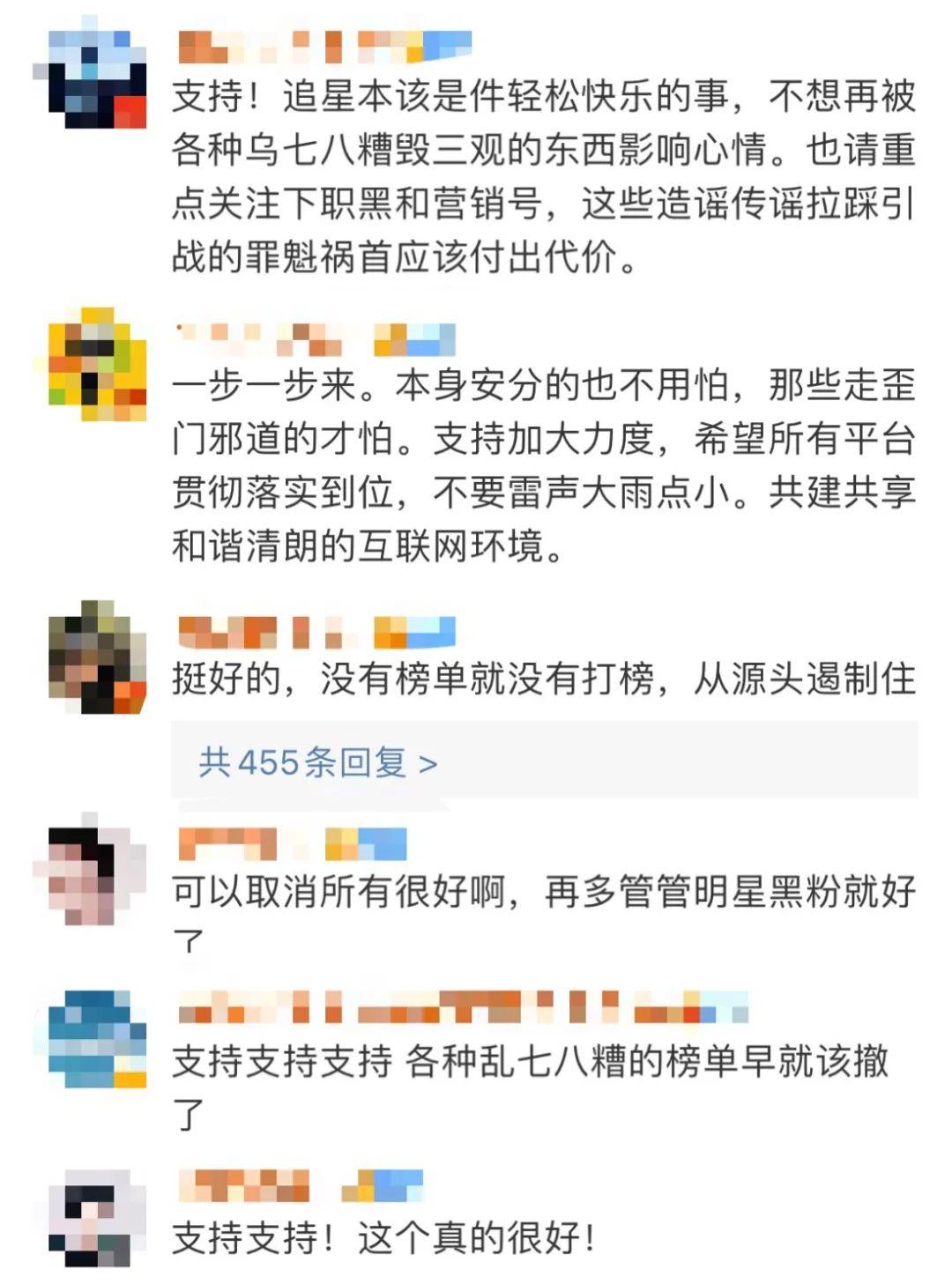Open the 共455条回复 replies thread
952x1284 pixels.
pyautogui.click(x=318, y=761)
